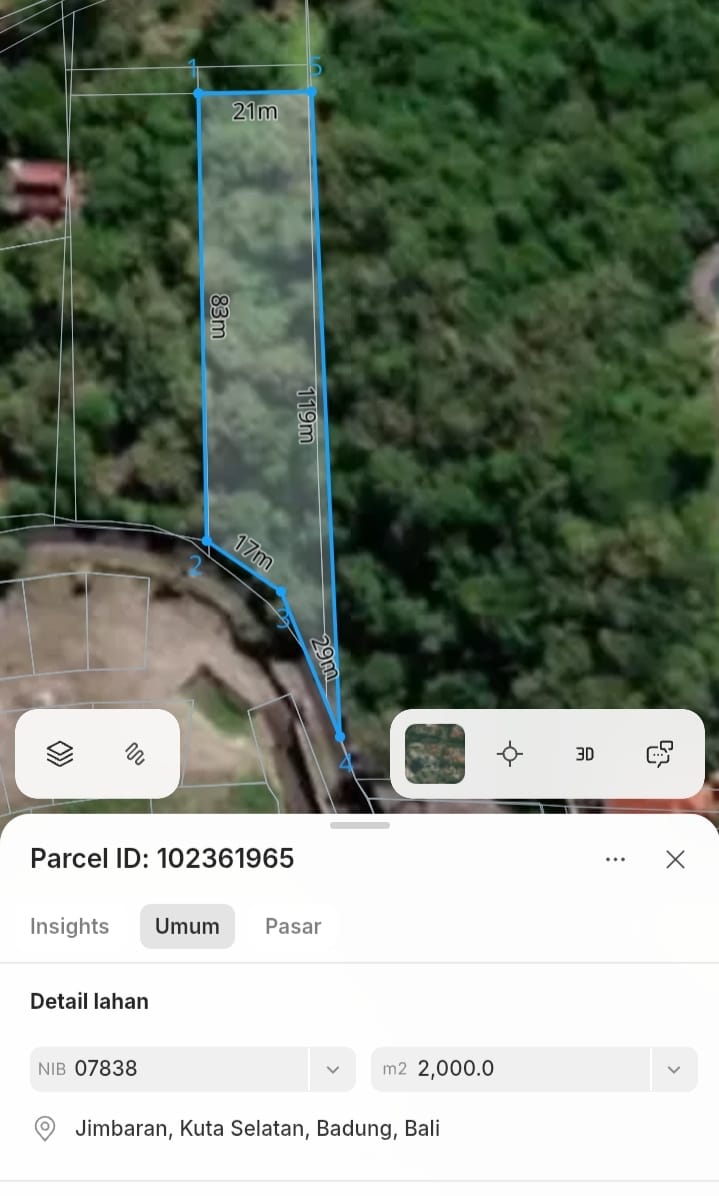This screenshot has width=719, height=1196.
Task: Tap the measure/draw line tool
Action: pos(135,754)
